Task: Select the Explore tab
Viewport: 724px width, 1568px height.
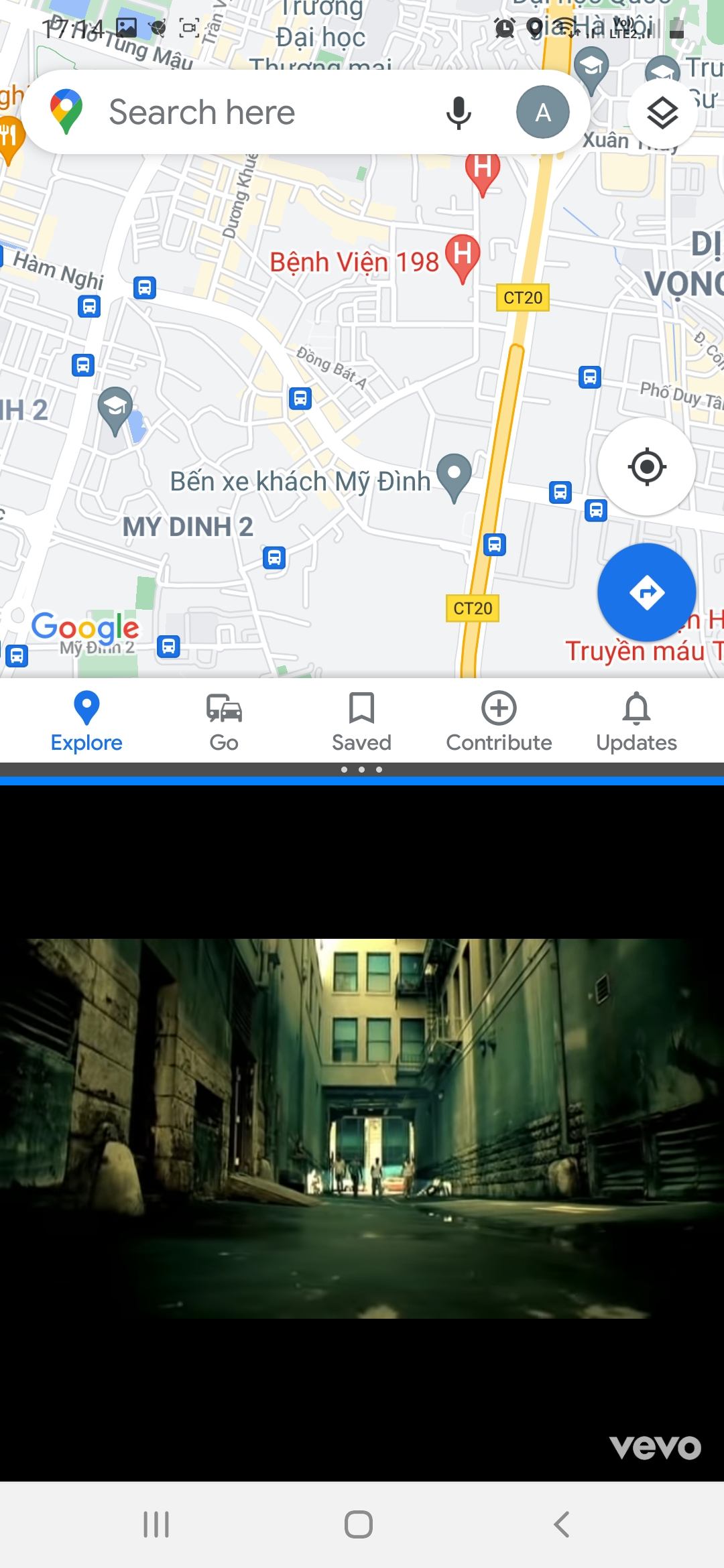Action: 86,721
